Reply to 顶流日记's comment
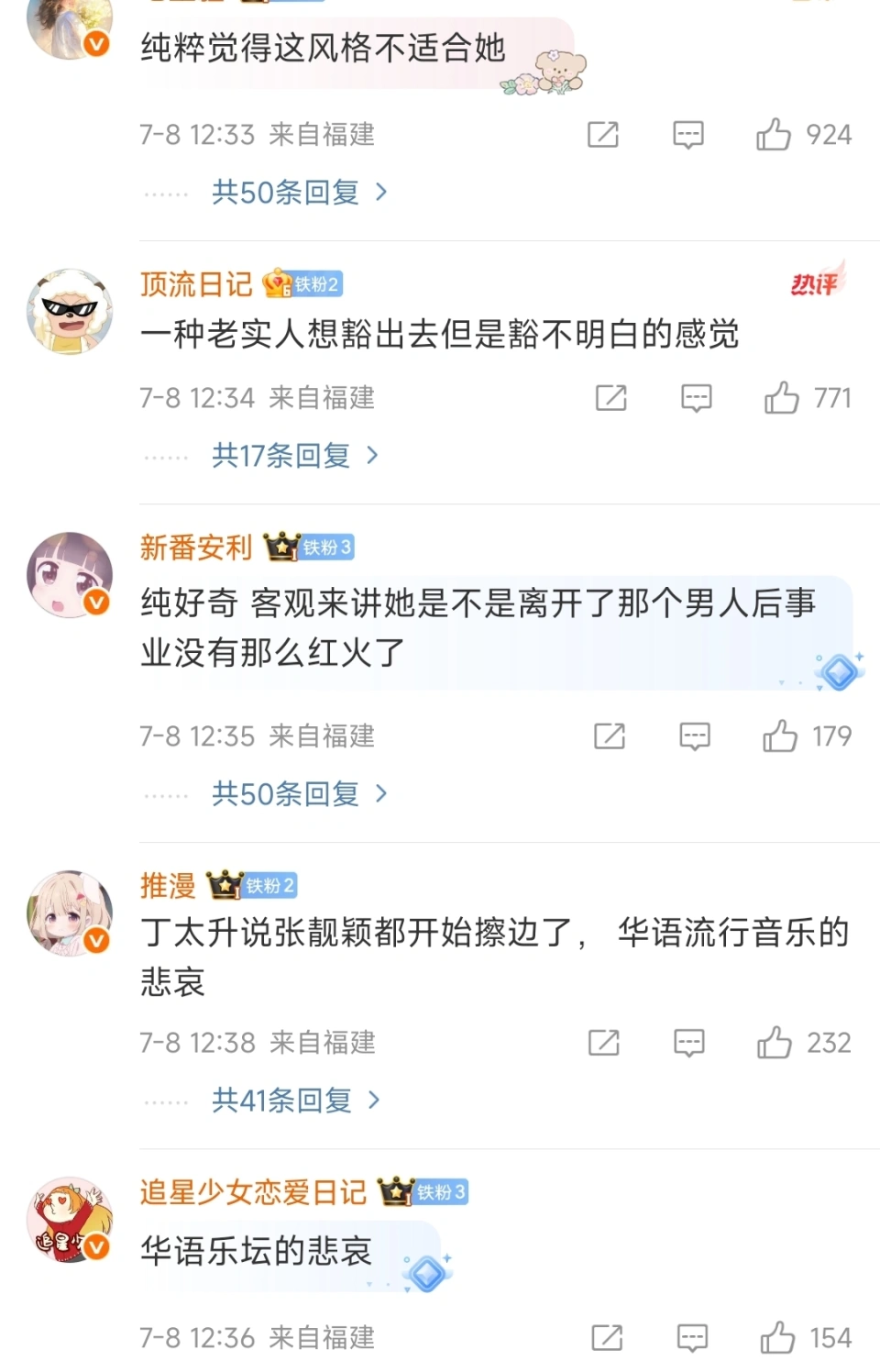Screen dimensions: 880x1372 point(696,398)
